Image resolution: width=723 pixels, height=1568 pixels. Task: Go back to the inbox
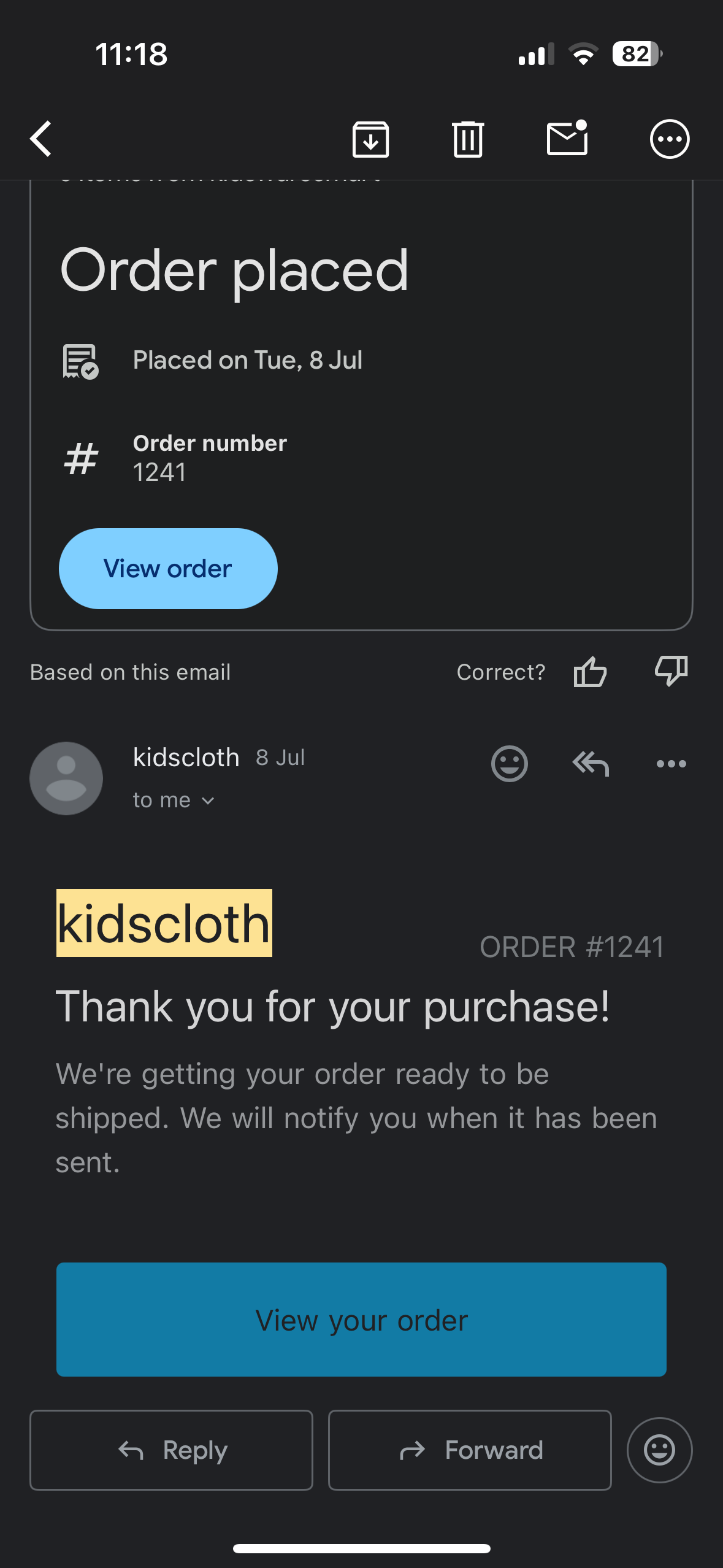coord(41,139)
